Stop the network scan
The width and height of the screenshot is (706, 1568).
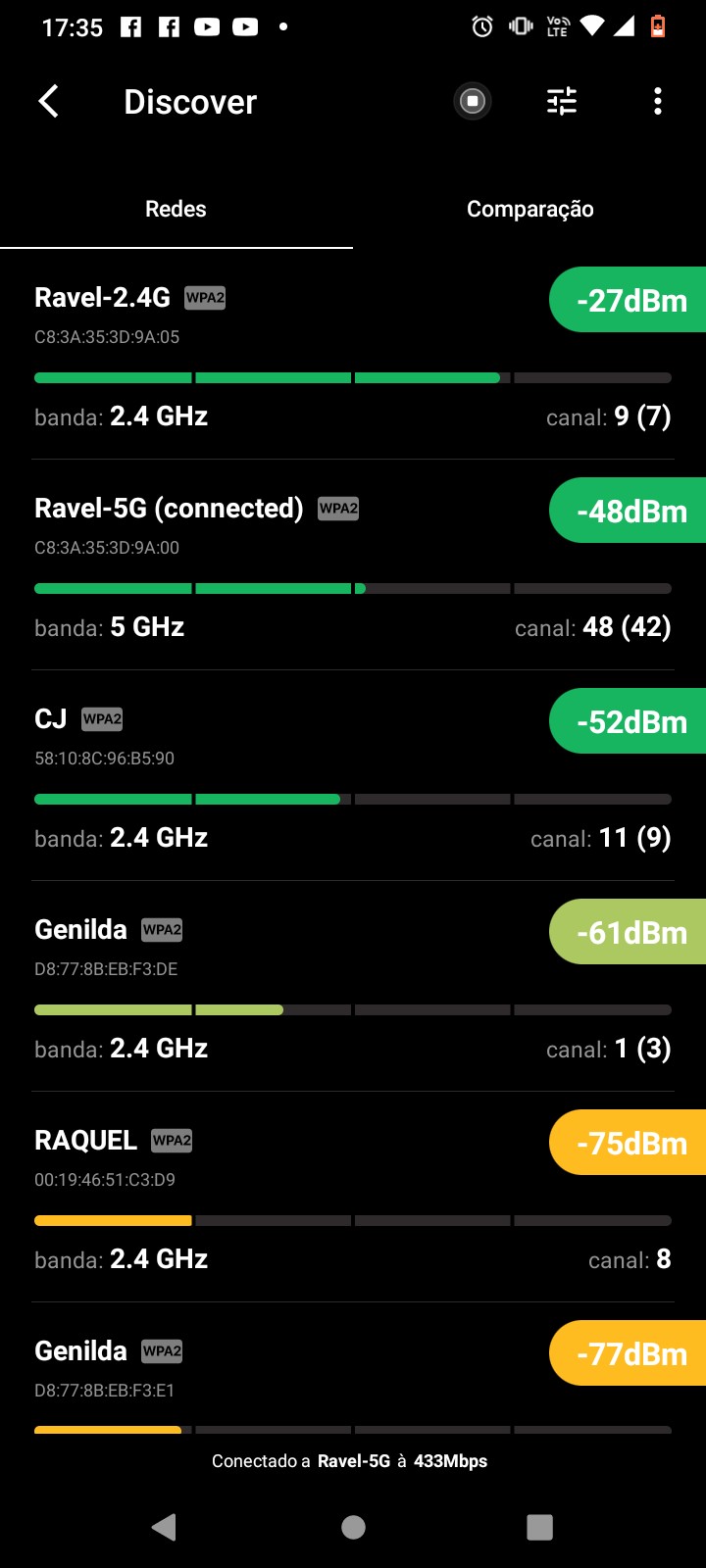tap(473, 101)
